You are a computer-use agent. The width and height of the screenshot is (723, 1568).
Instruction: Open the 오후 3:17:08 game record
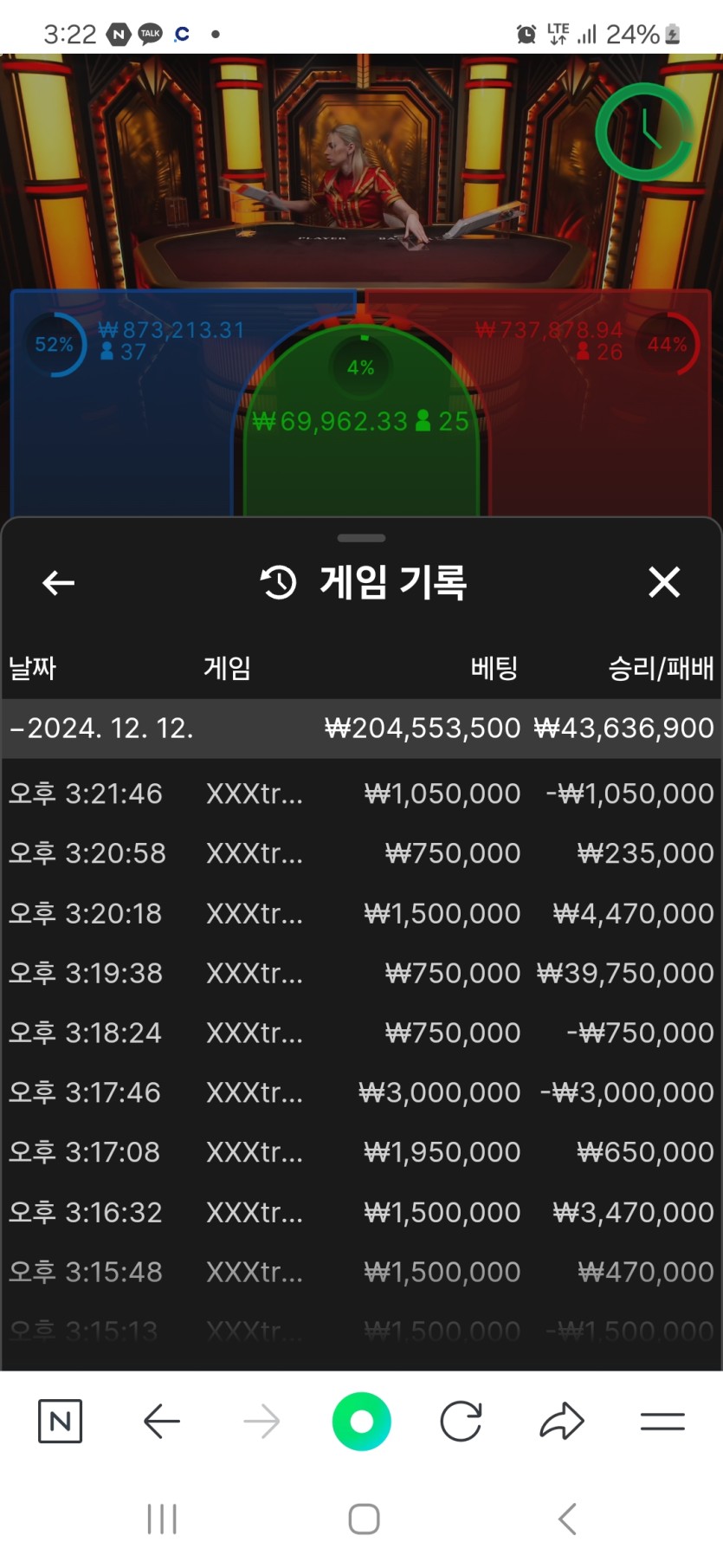pyautogui.click(x=361, y=1152)
